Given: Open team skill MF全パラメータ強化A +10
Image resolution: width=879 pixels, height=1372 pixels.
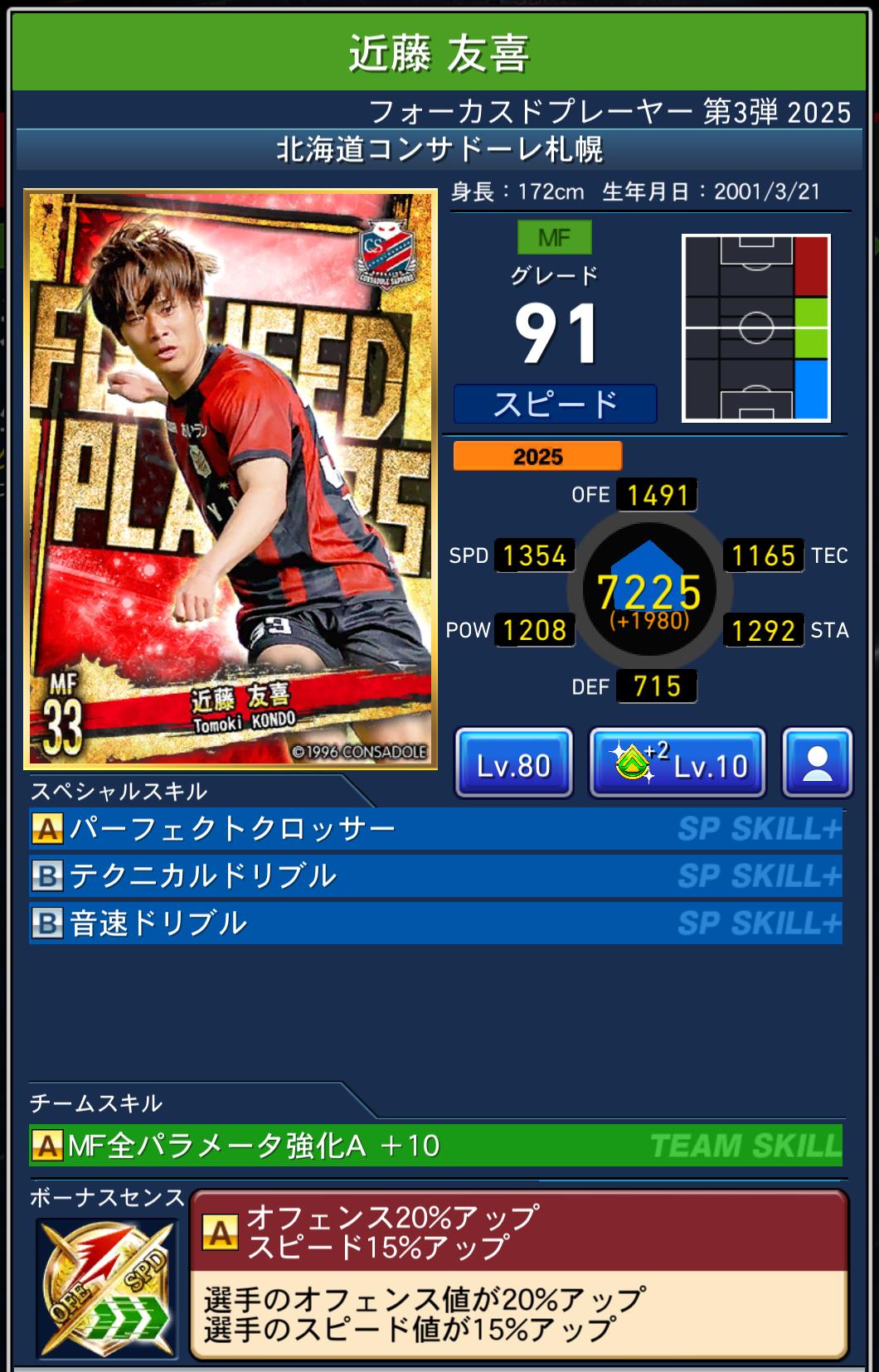Looking at the screenshot, I should point(435,1146).
